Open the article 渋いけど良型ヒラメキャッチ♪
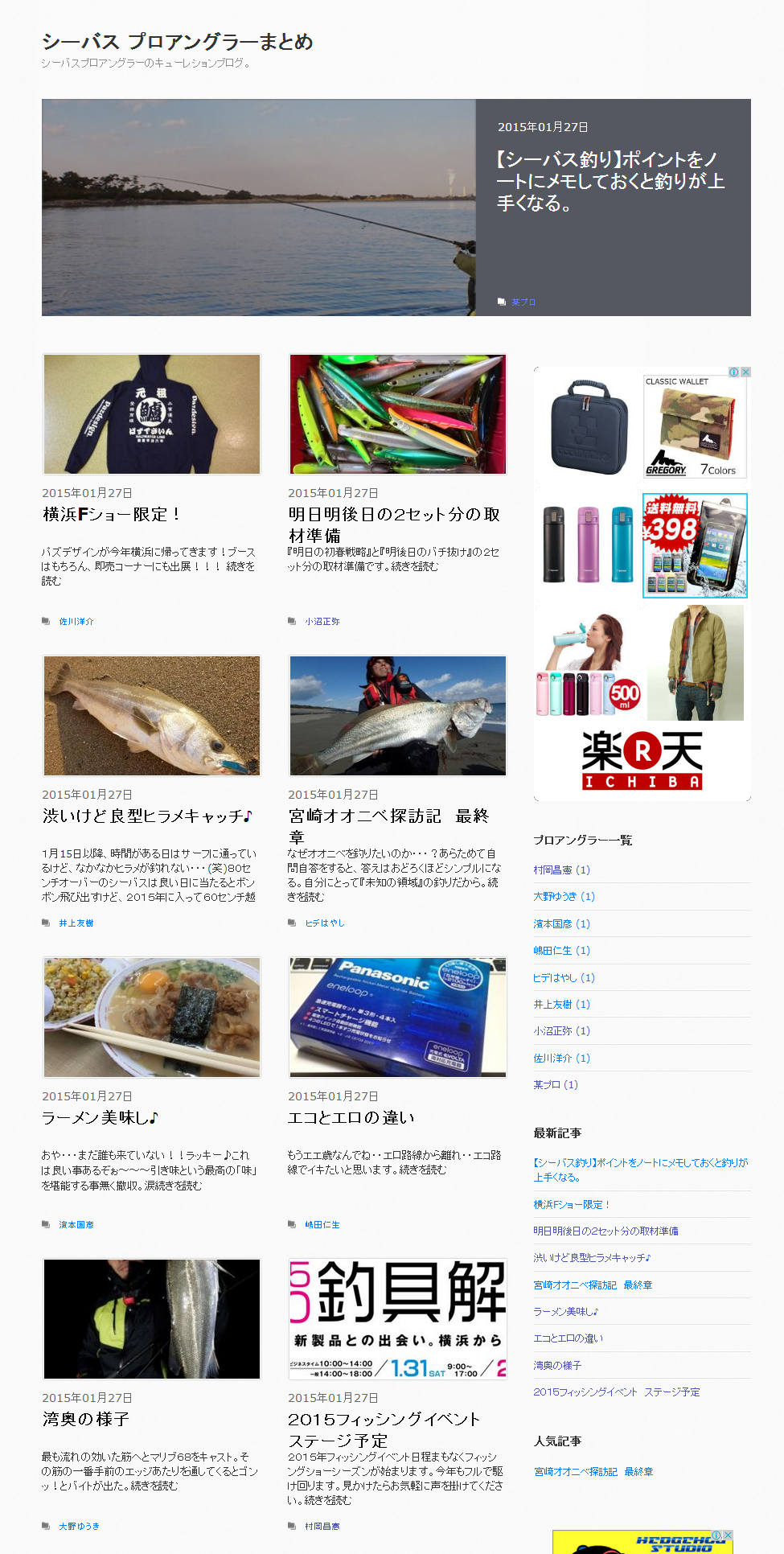 coord(147,815)
